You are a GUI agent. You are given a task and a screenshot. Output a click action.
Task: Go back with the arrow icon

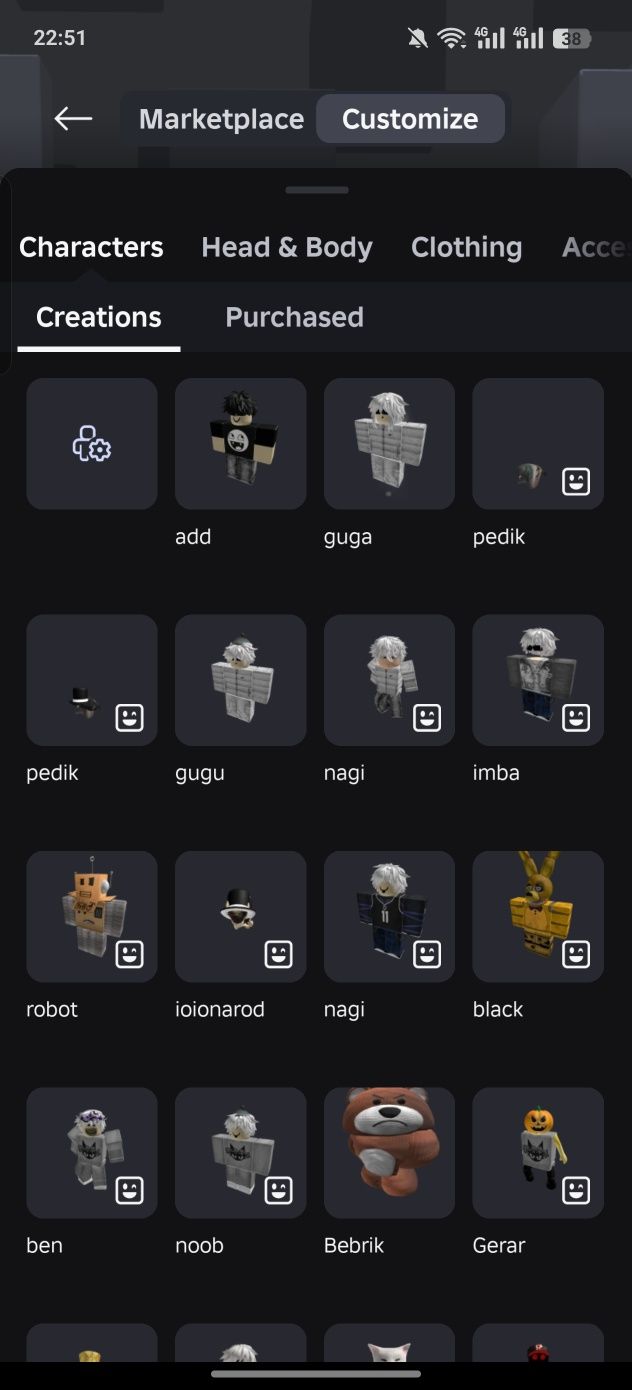tap(73, 119)
